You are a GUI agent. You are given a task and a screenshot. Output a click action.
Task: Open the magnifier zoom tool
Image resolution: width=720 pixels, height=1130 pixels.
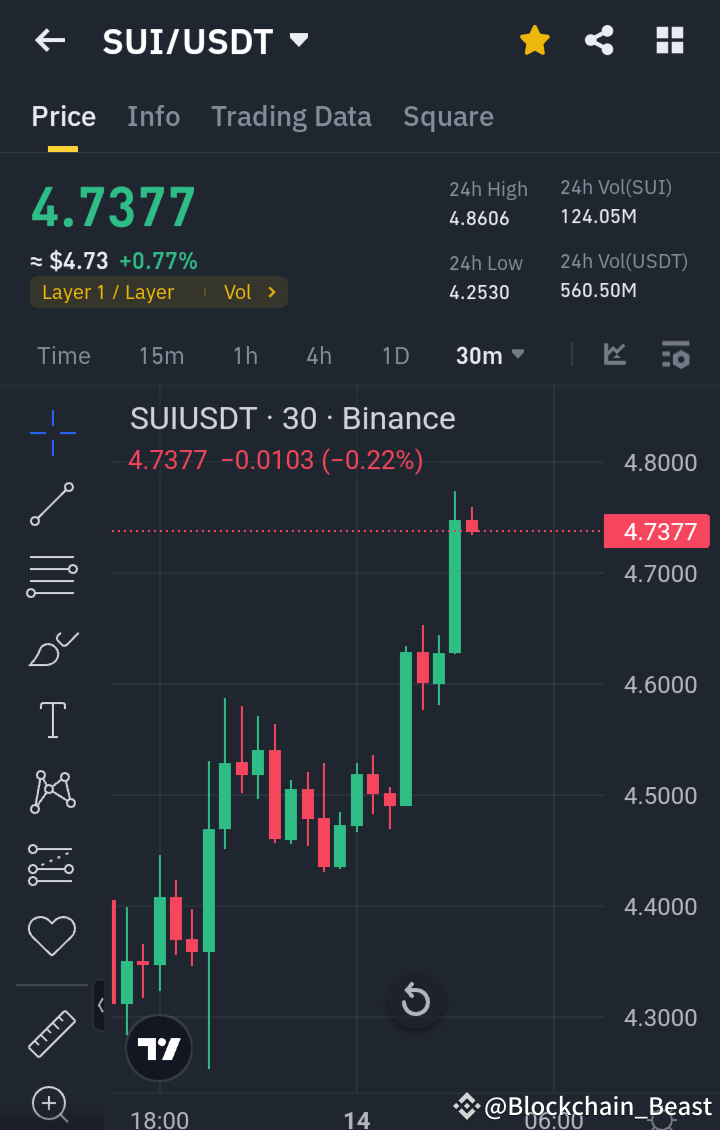coord(51,1104)
